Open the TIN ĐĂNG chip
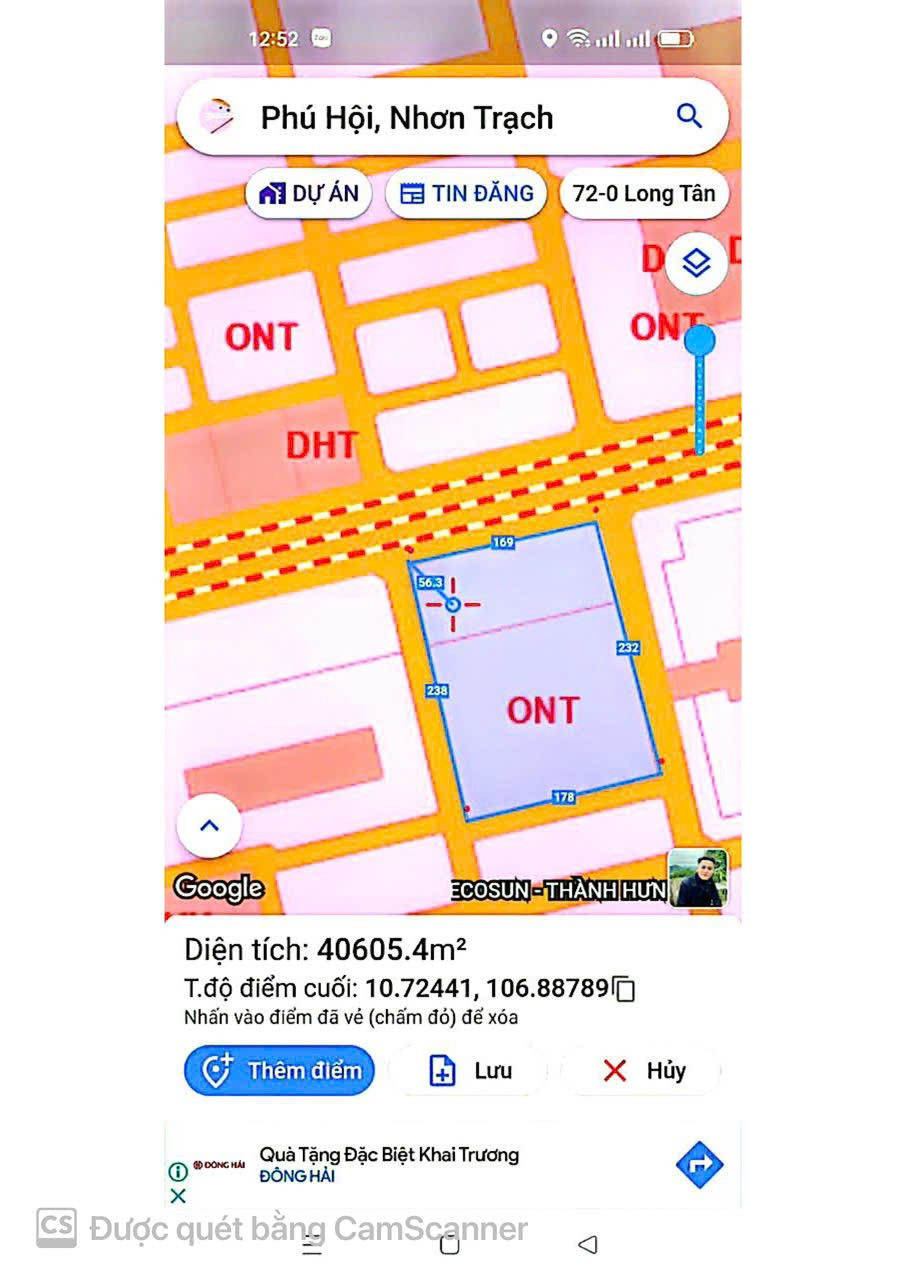Image resolution: width=906 pixels, height=1280 pixels. point(466,194)
